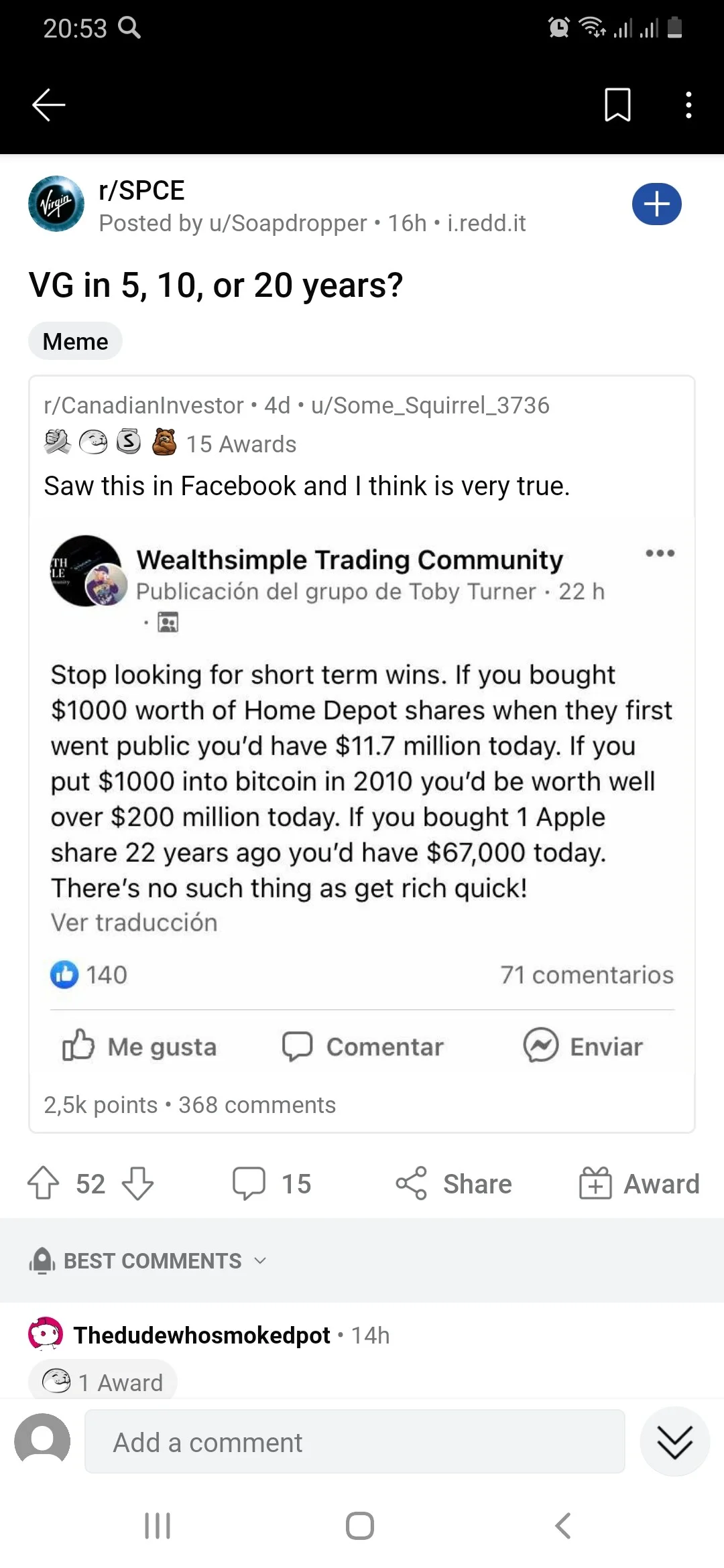The width and height of the screenshot is (724, 1568).
Task: Expand the Best Comments sort dropdown
Action: [149, 1260]
